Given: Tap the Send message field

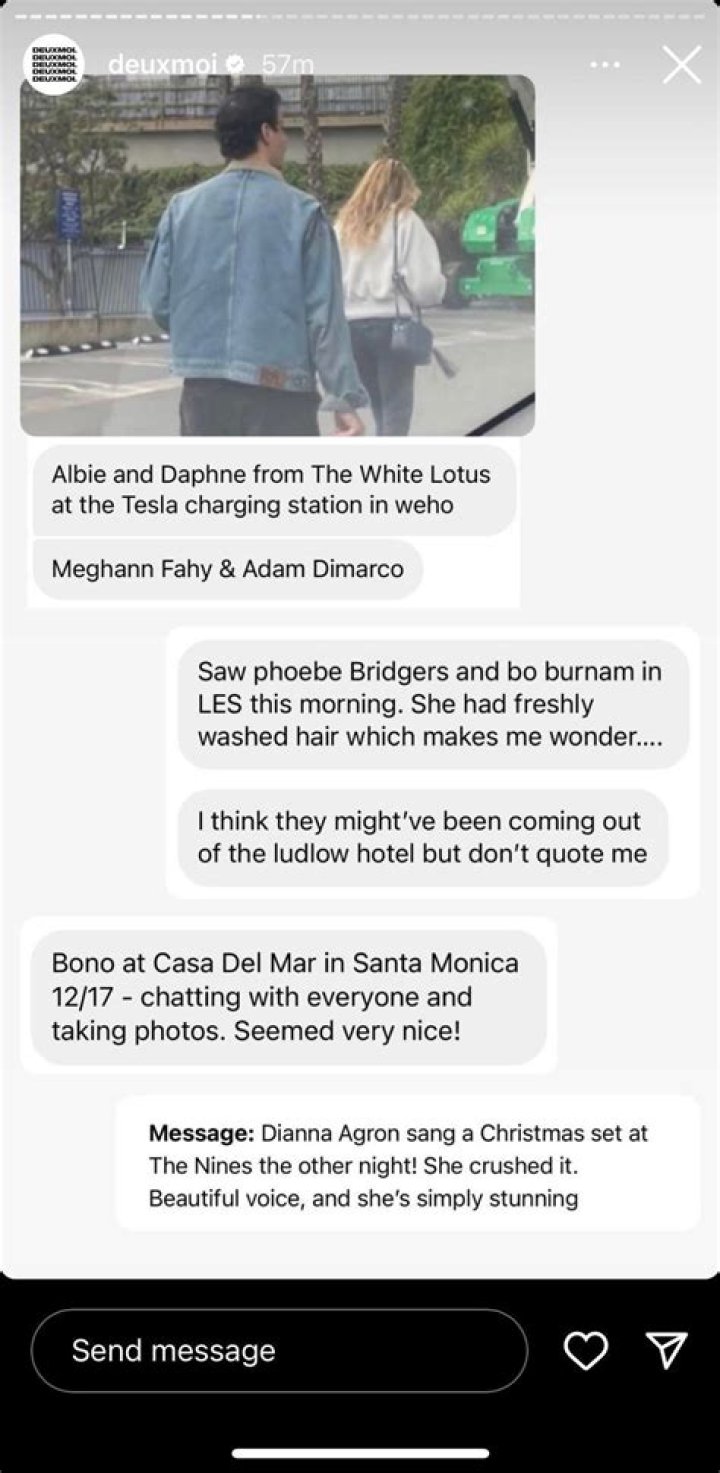Looking at the screenshot, I should tap(278, 1351).
